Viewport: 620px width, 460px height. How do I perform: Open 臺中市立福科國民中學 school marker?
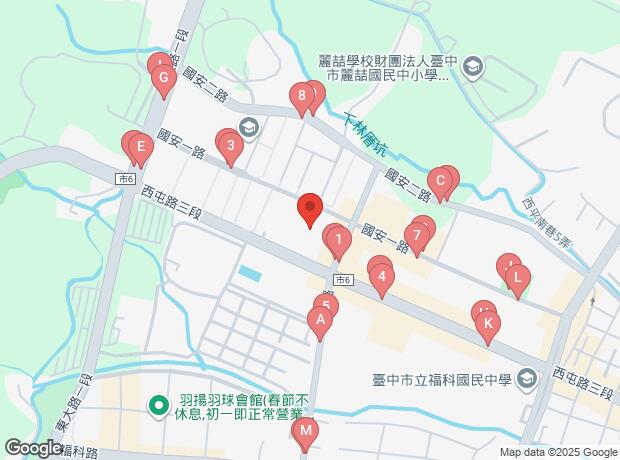pos(526,380)
